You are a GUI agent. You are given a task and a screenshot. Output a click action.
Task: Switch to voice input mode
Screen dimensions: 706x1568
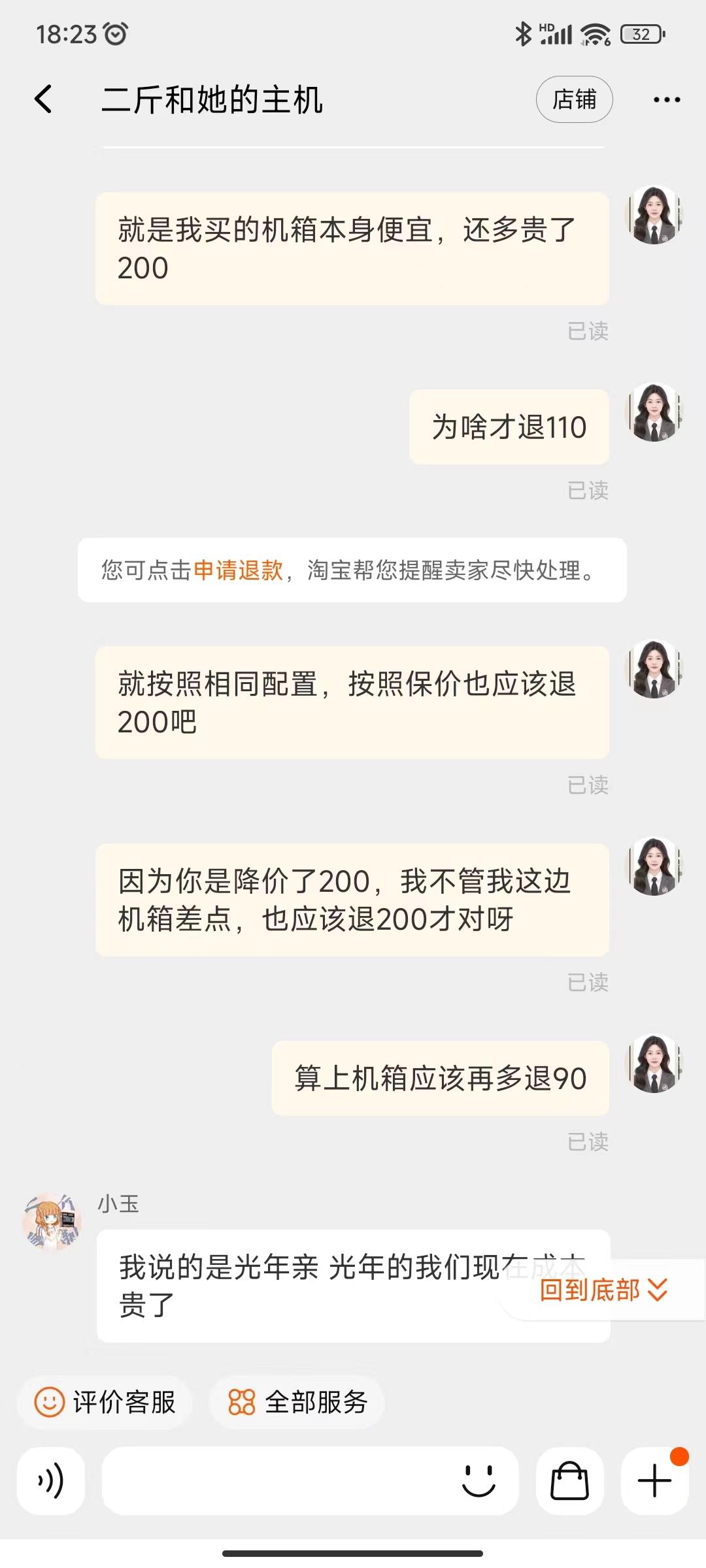coord(51,1480)
